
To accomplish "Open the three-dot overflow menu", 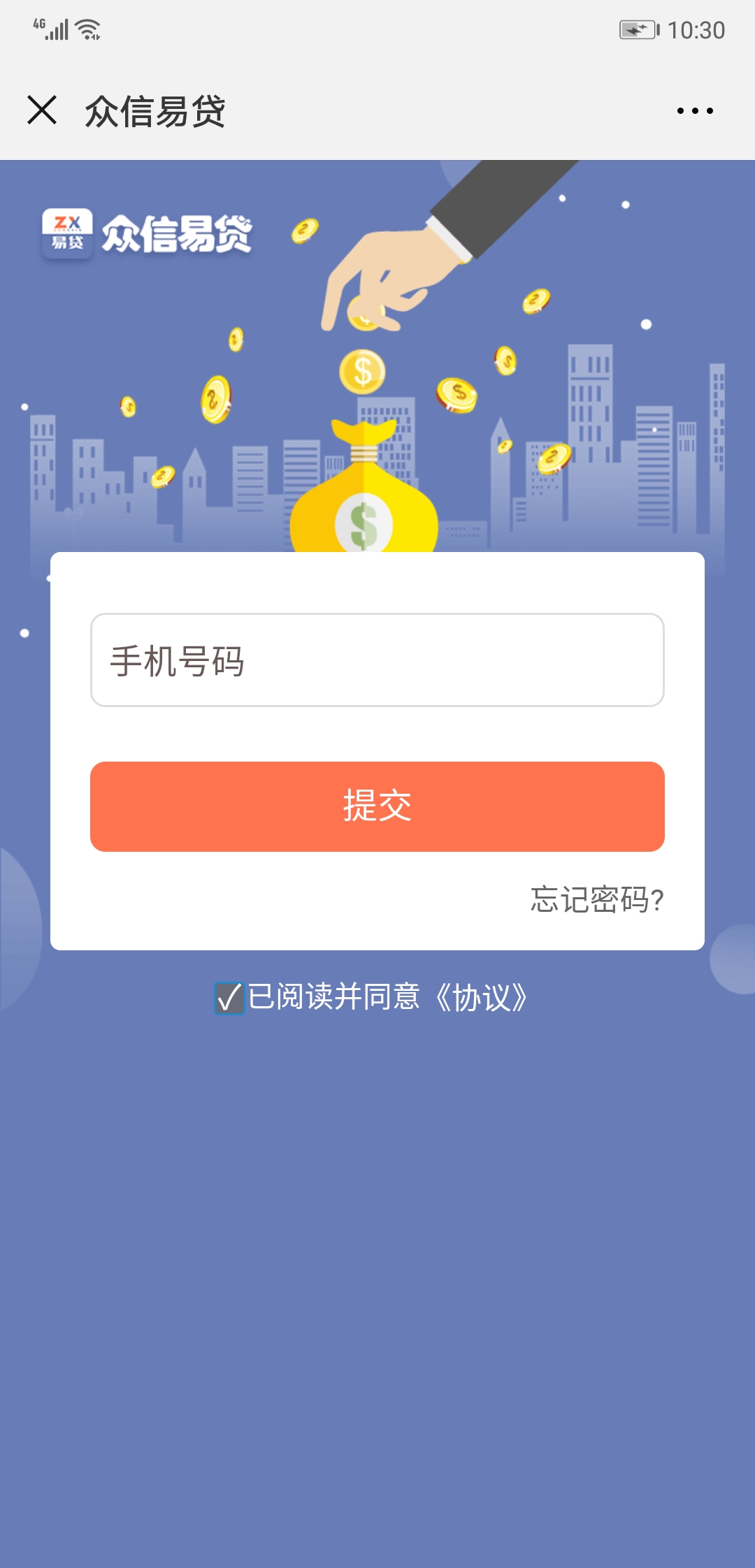I will point(694,111).
